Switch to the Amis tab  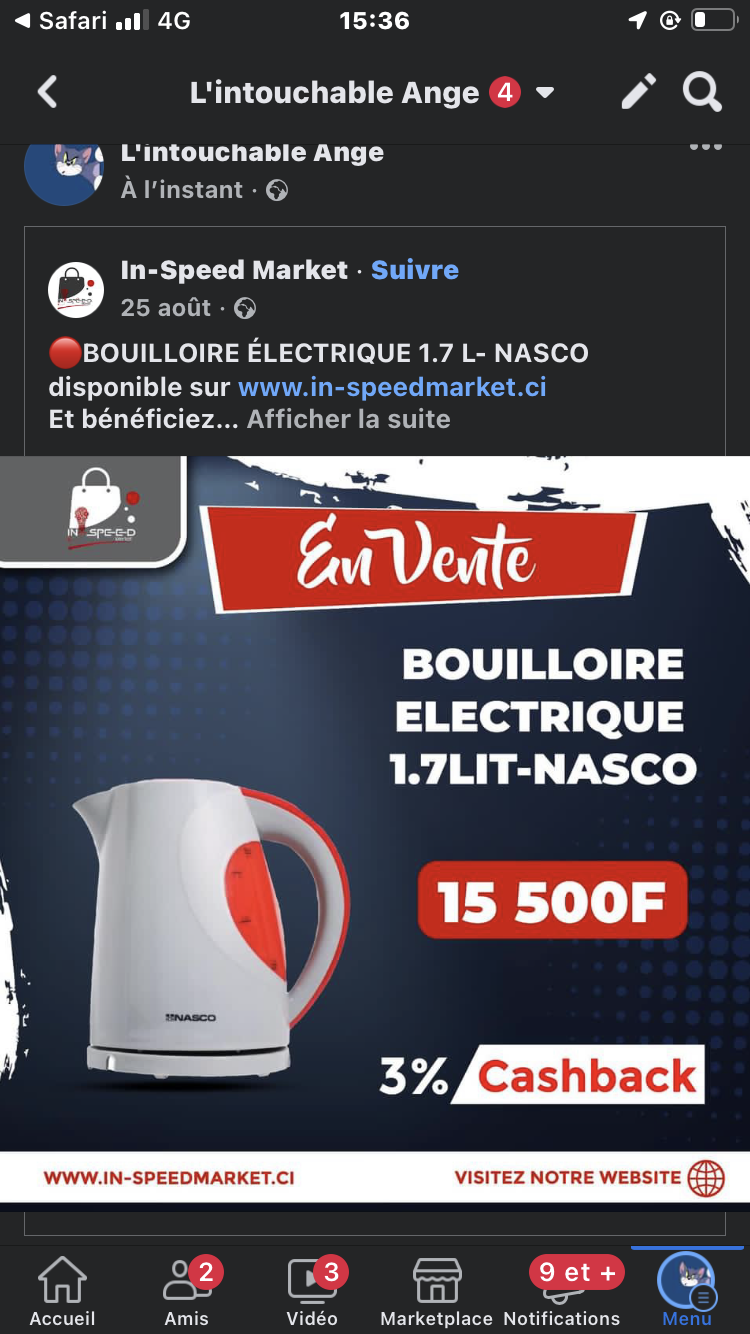click(x=187, y=1291)
